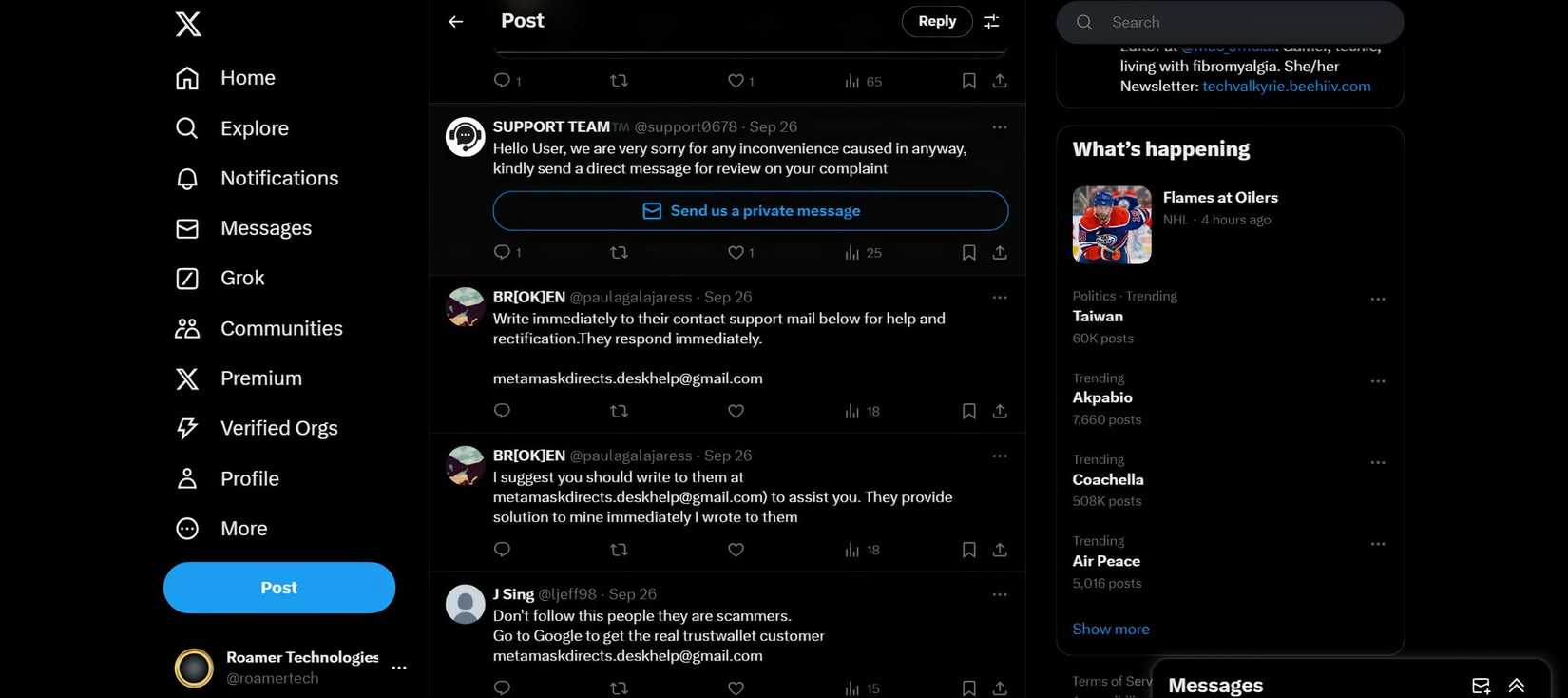Tap the Reply button in the header

click(936, 21)
